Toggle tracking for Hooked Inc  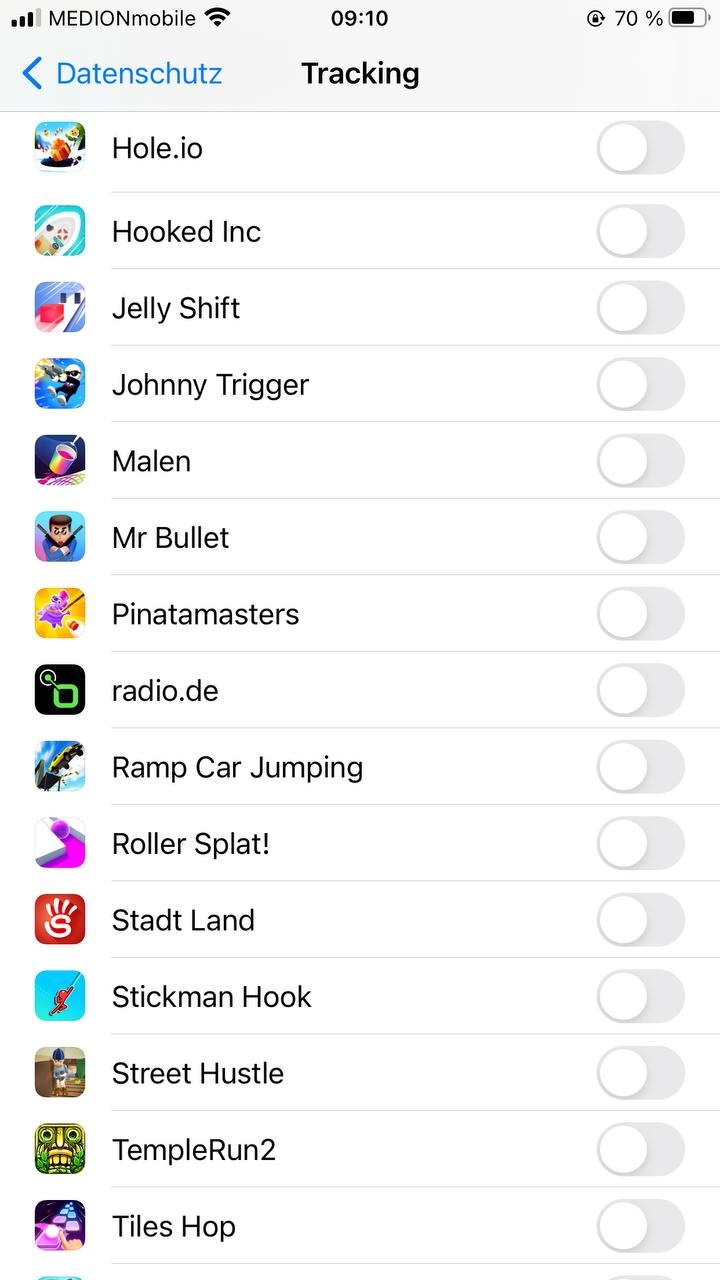640,231
